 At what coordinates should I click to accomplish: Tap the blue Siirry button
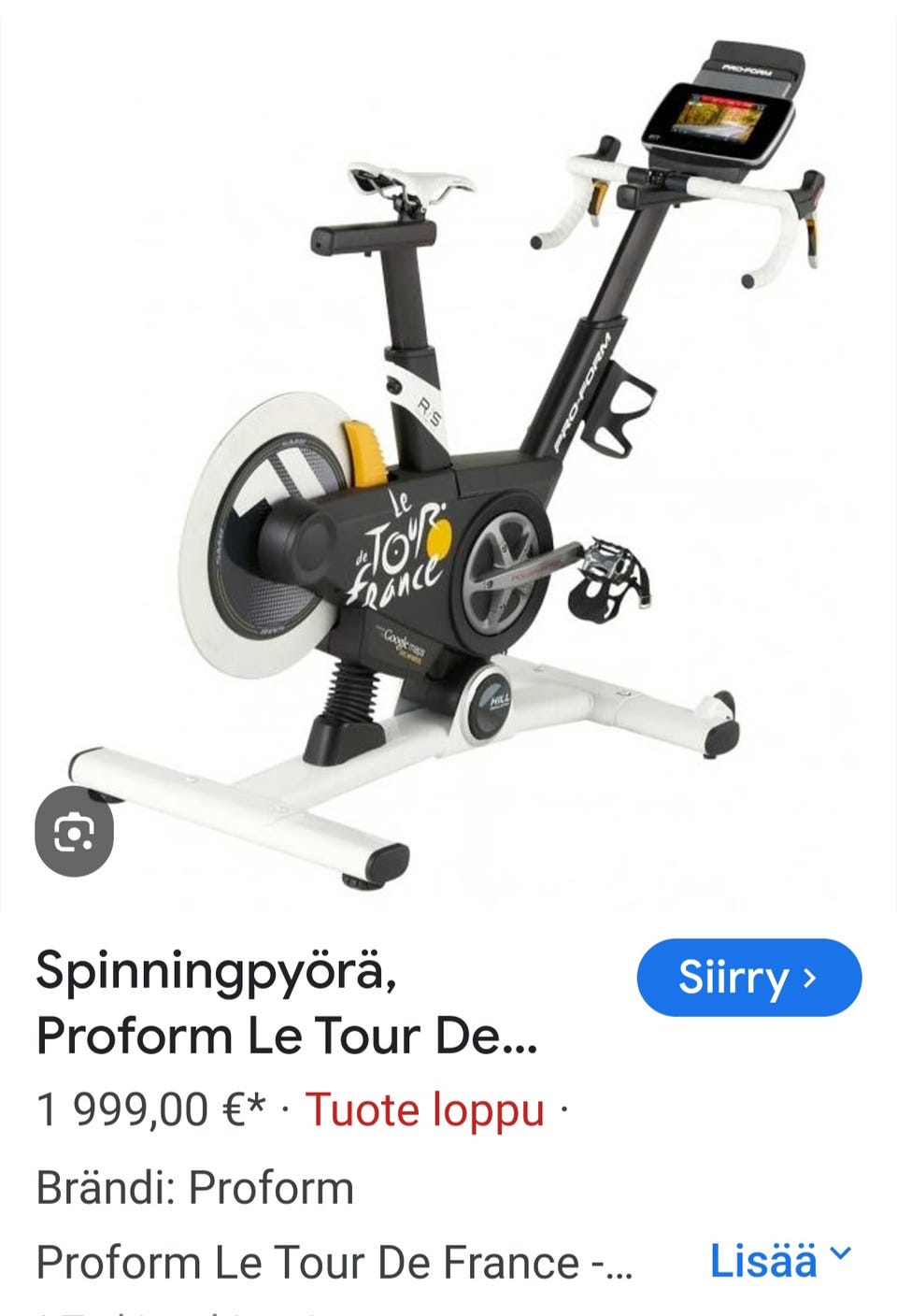tap(748, 978)
